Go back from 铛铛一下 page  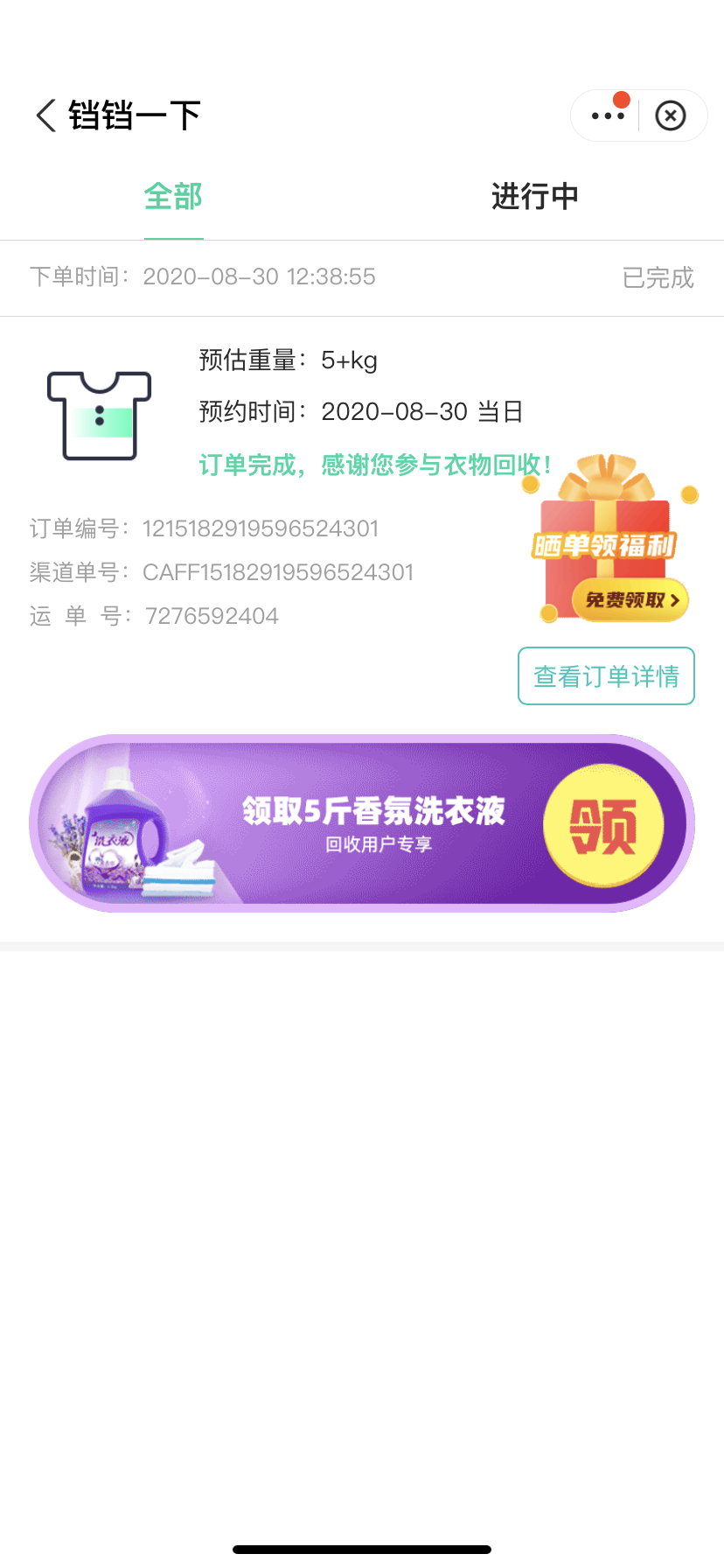click(46, 115)
